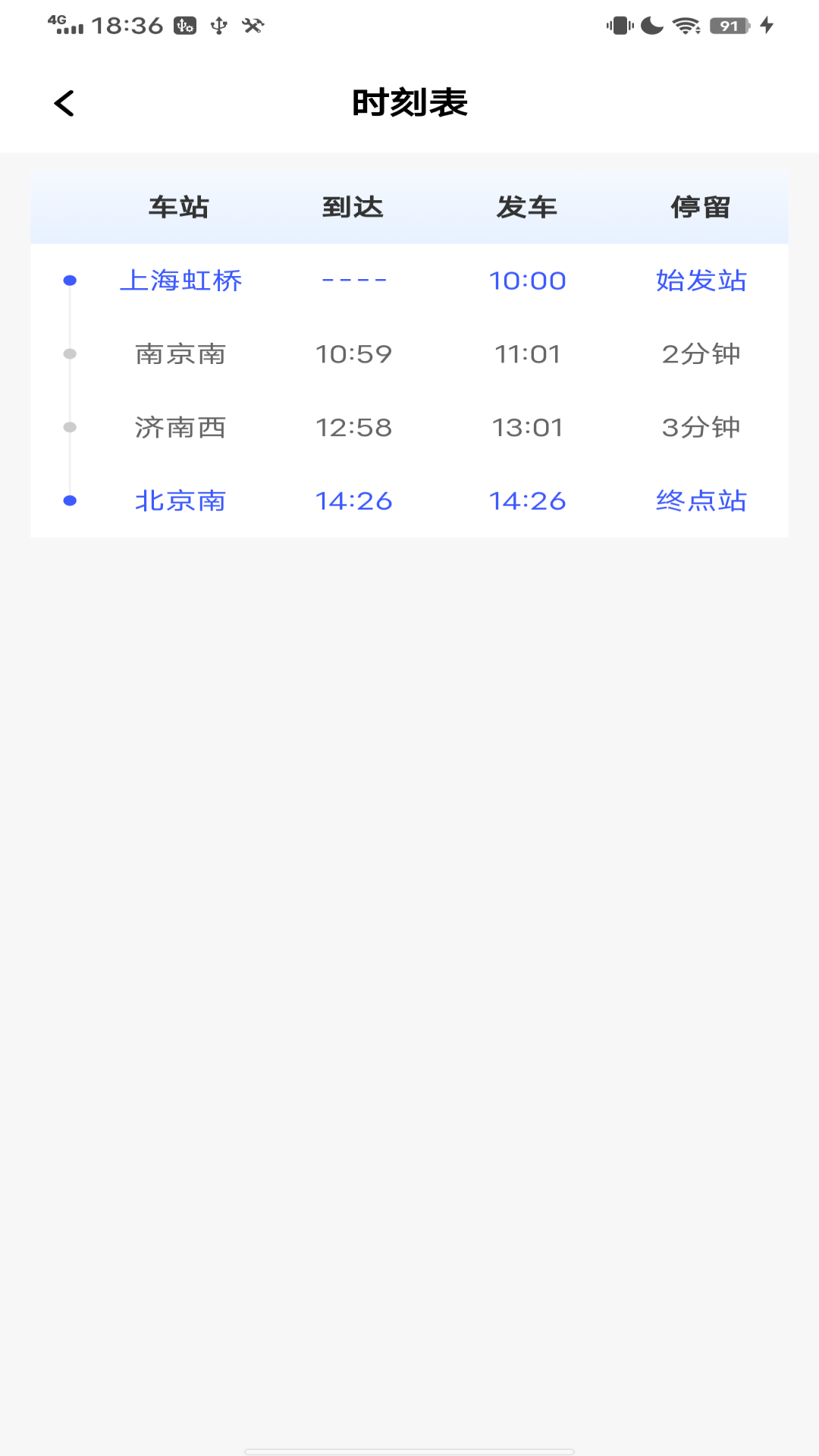Tap the 终点站 label
The width and height of the screenshot is (819, 1456).
pyautogui.click(x=699, y=500)
